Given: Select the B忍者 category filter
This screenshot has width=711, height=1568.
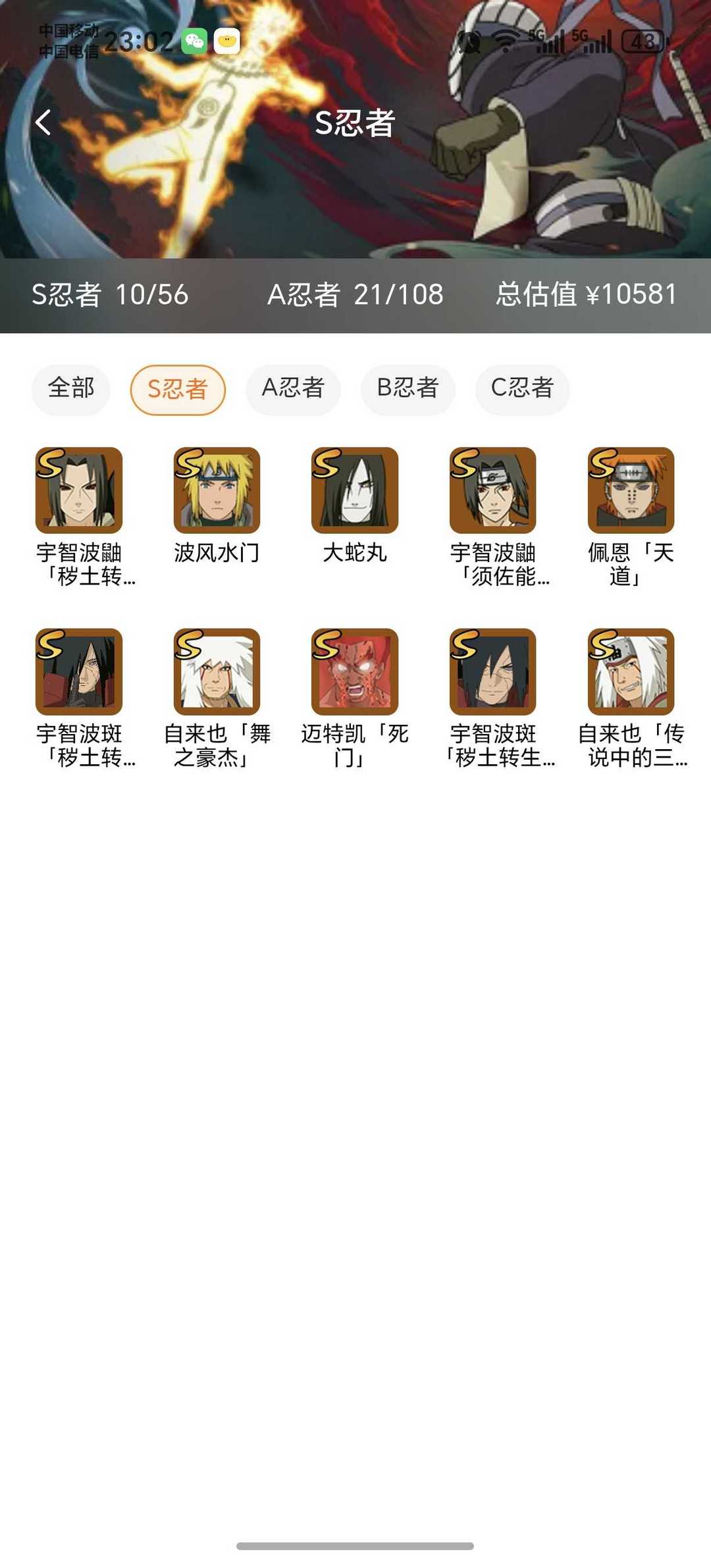Looking at the screenshot, I should pyautogui.click(x=408, y=390).
